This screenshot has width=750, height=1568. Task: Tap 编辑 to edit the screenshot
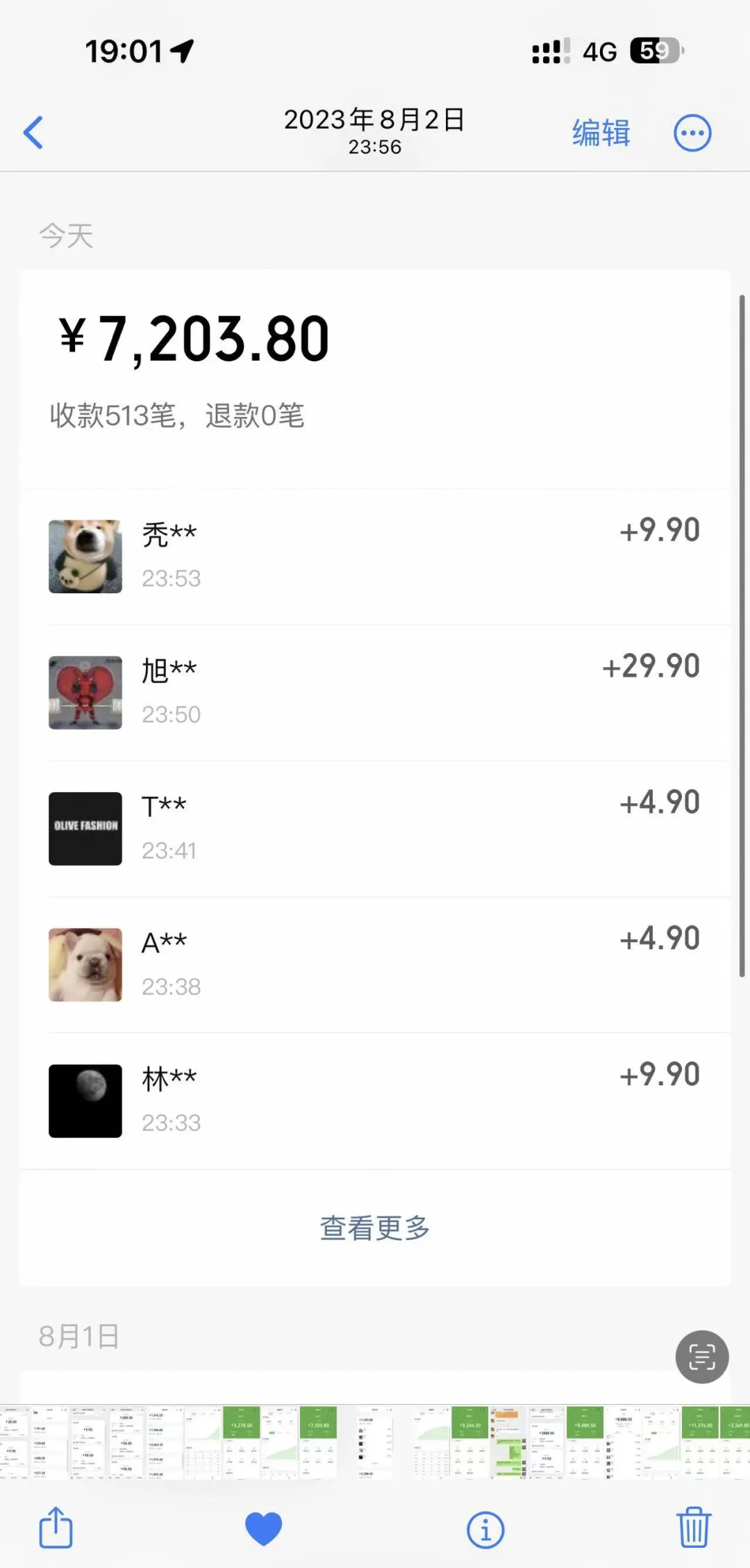tap(600, 132)
